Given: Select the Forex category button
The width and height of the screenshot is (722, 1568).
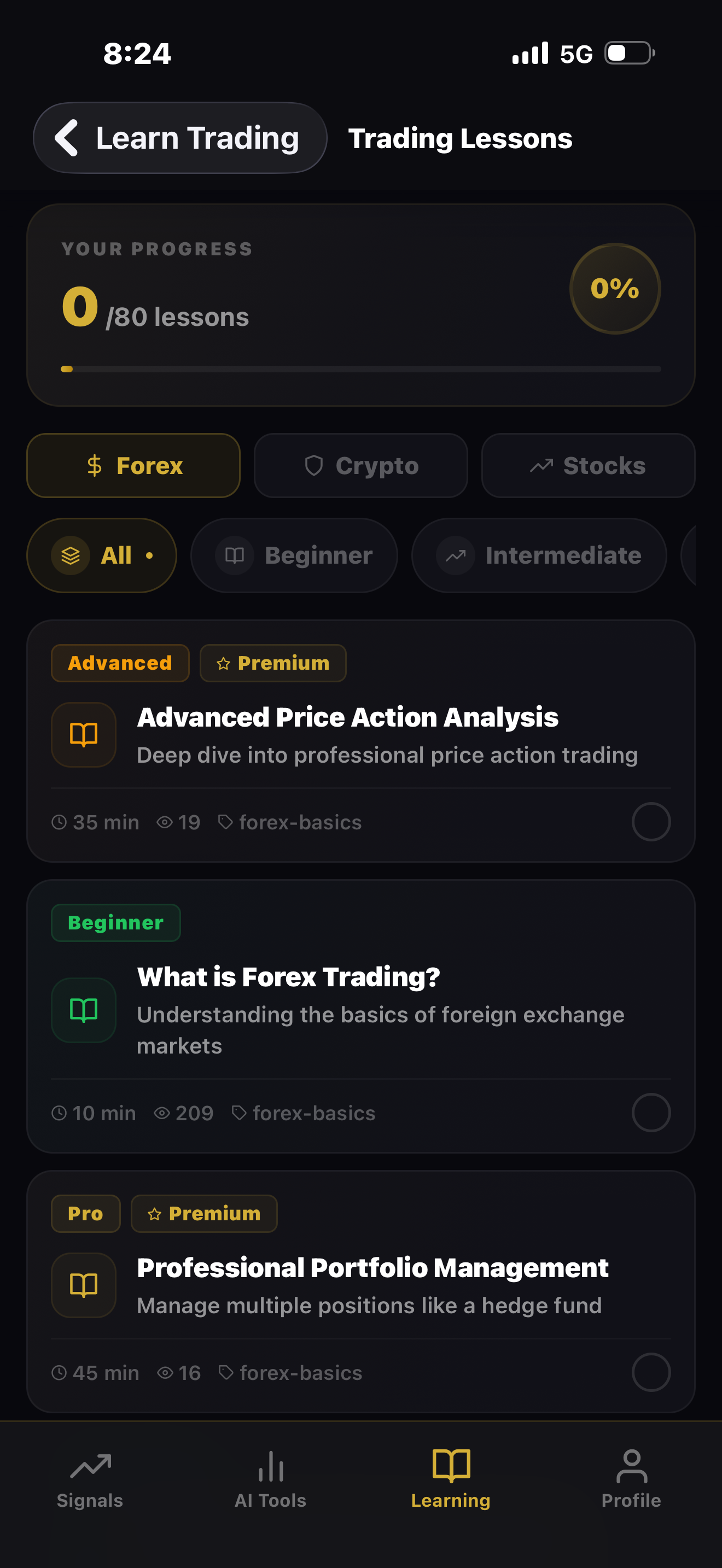Looking at the screenshot, I should tap(133, 466).
